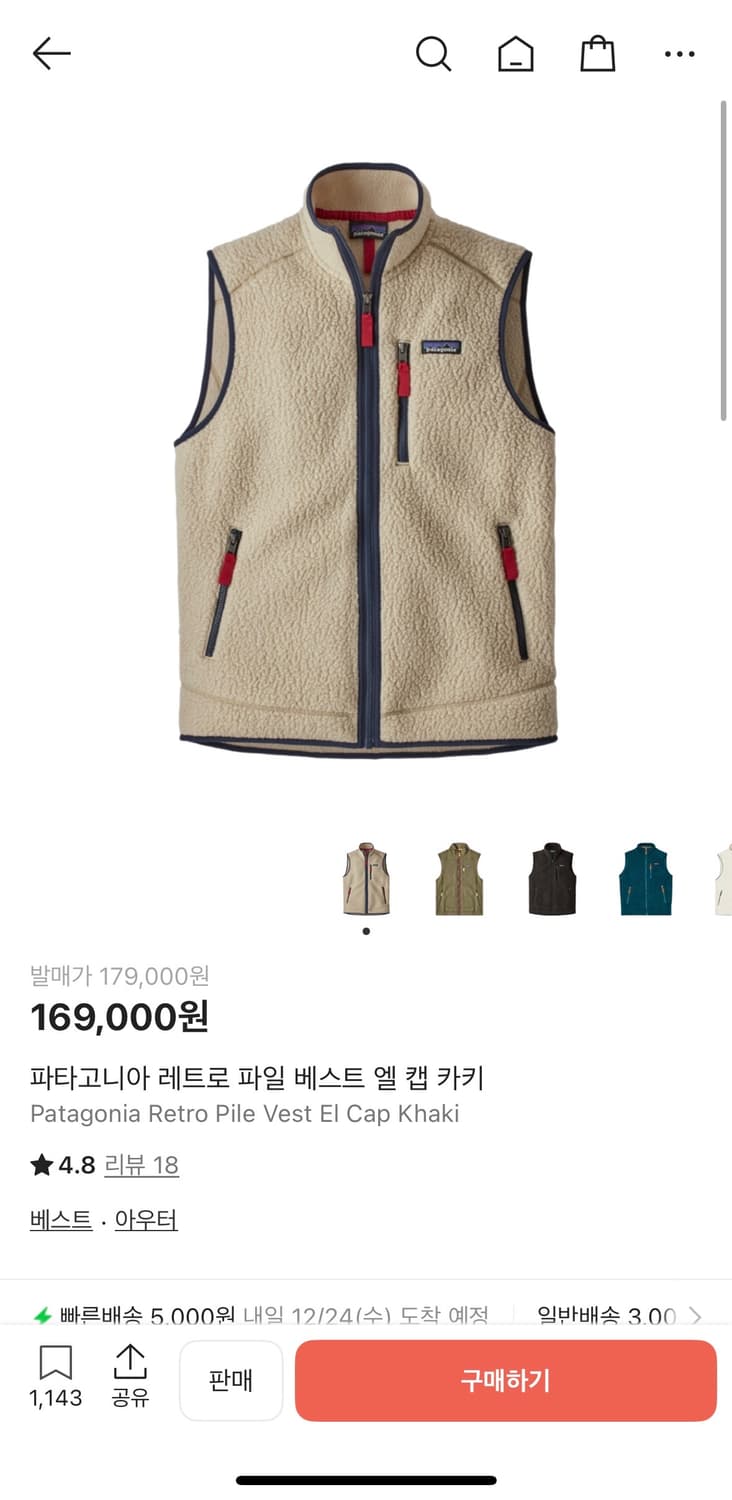Select the dark brown vest variant
Viewport: 732px width, 1500px height.
point(552,875)
